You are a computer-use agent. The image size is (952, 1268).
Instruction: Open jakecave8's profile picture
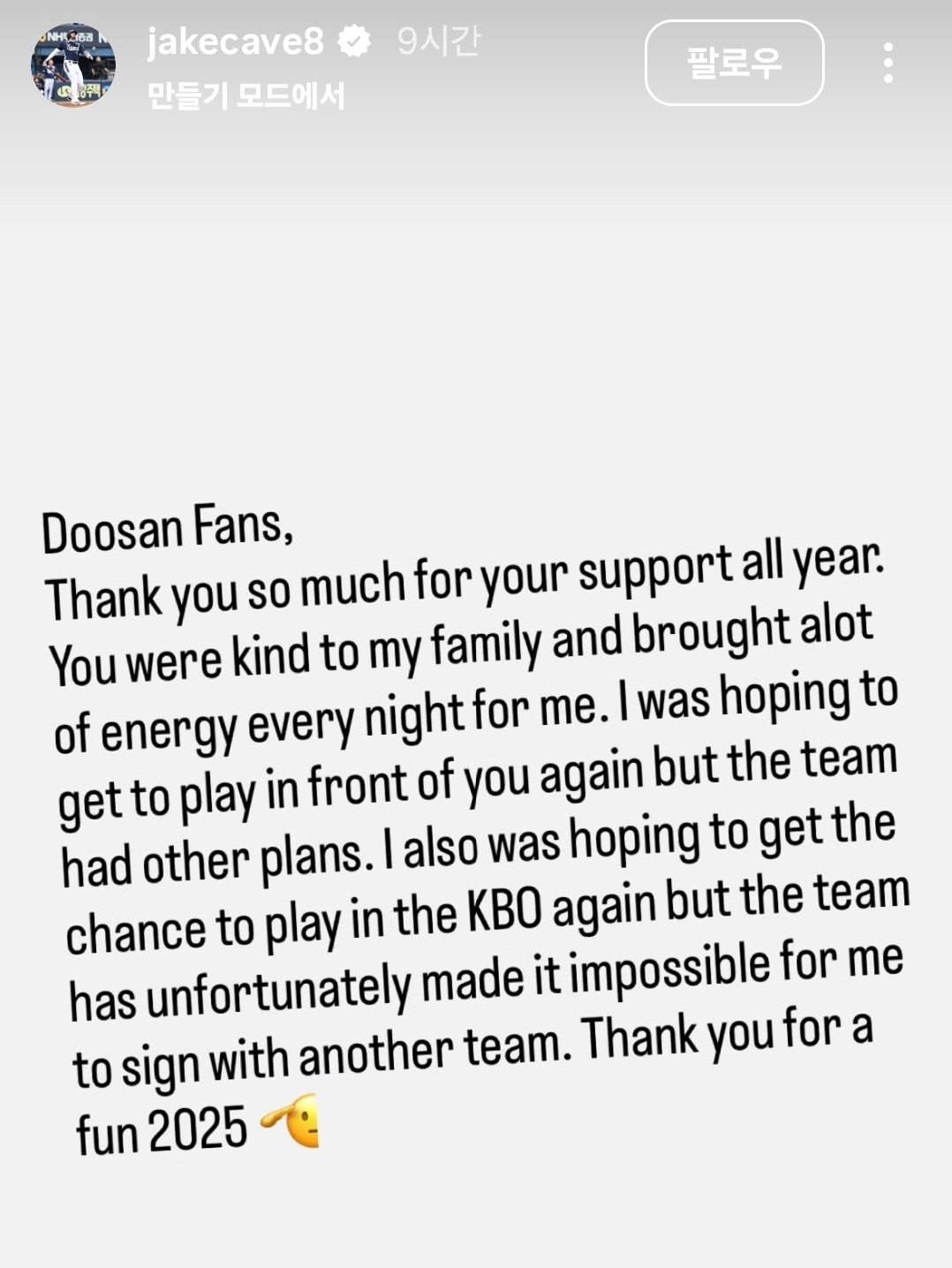(73, 64)
